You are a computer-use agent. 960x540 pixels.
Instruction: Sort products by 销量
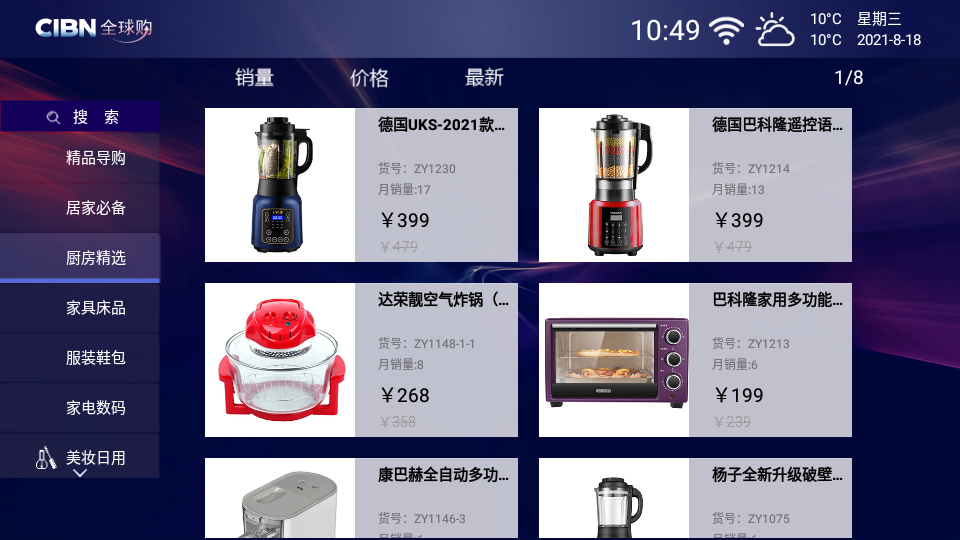(254, 78)
